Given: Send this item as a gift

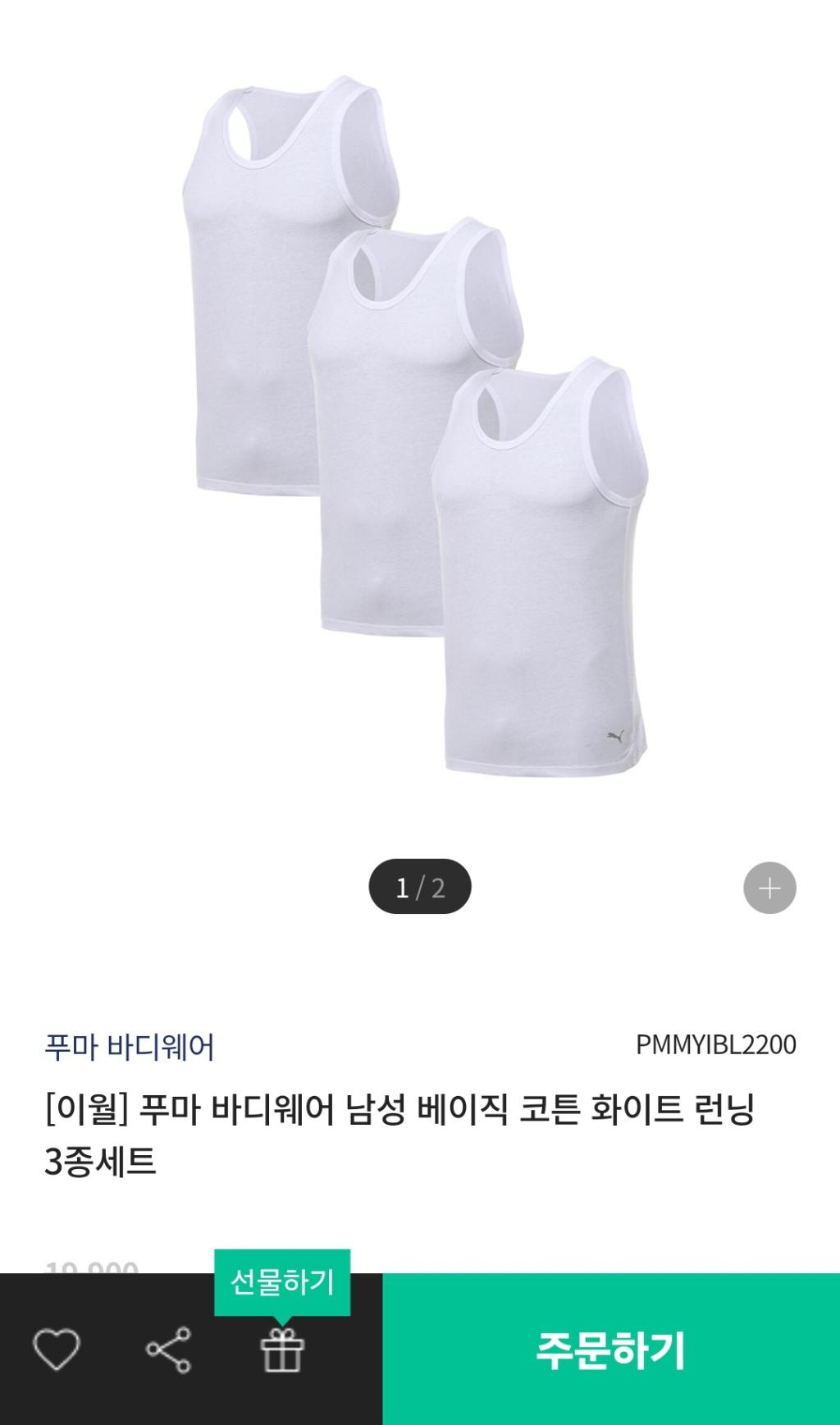Looking at the screenshot, I should (282, 1350).
